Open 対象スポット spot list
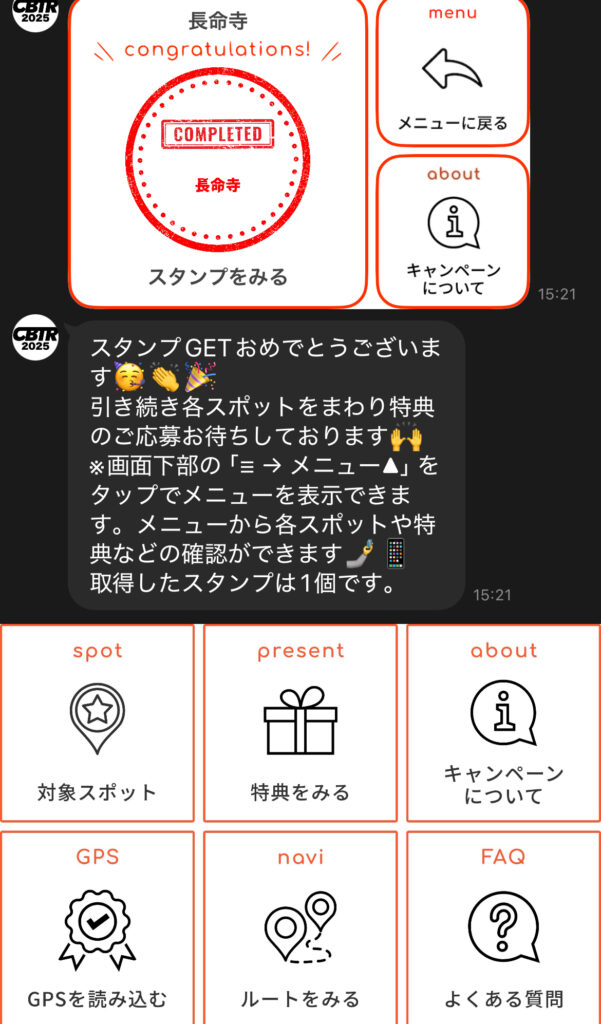Image resolution: width=601 pixels, height=1024 pixels. (x=97, y=723)
